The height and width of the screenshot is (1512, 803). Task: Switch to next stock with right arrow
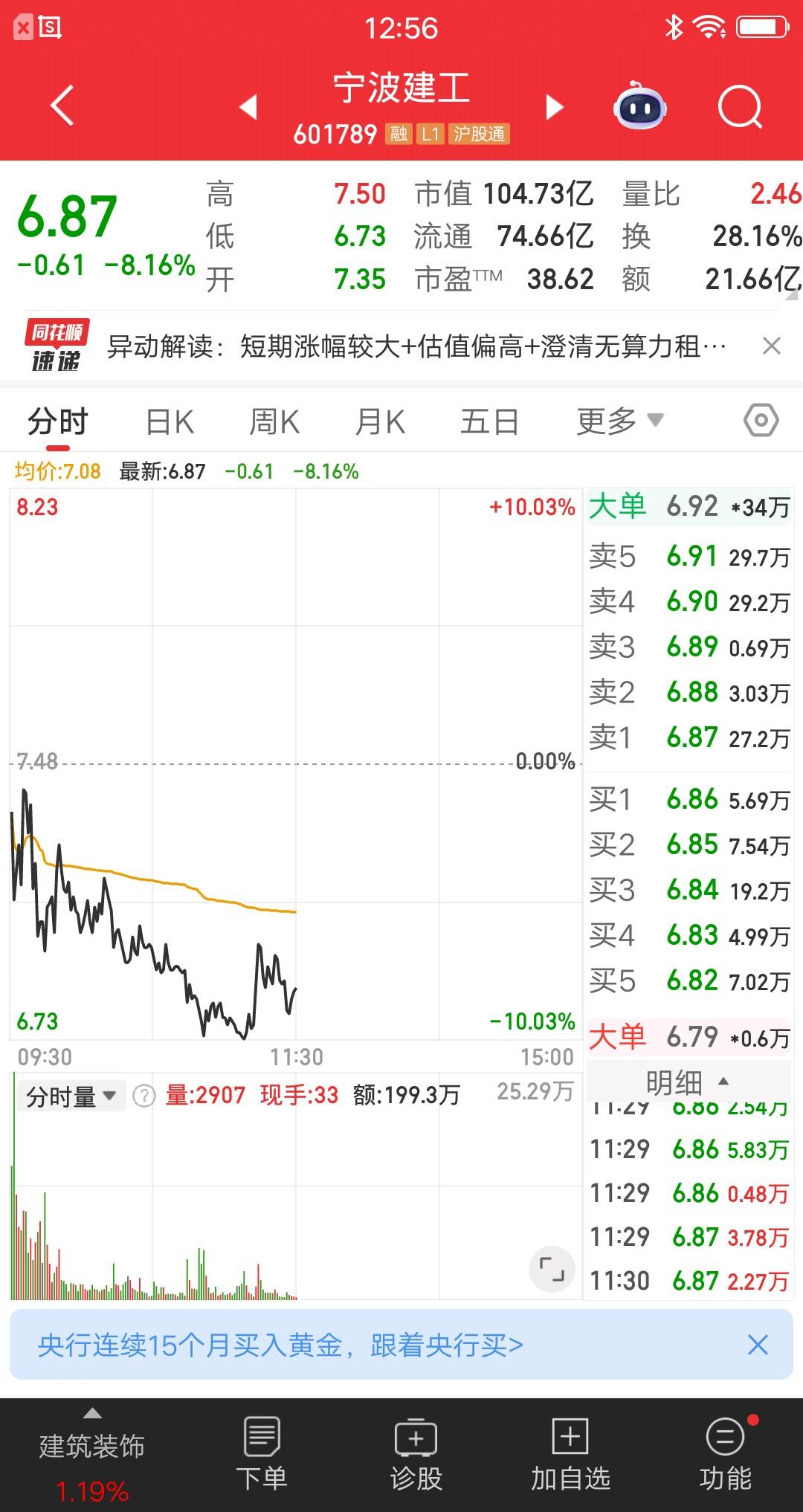(x=553, y=107)
